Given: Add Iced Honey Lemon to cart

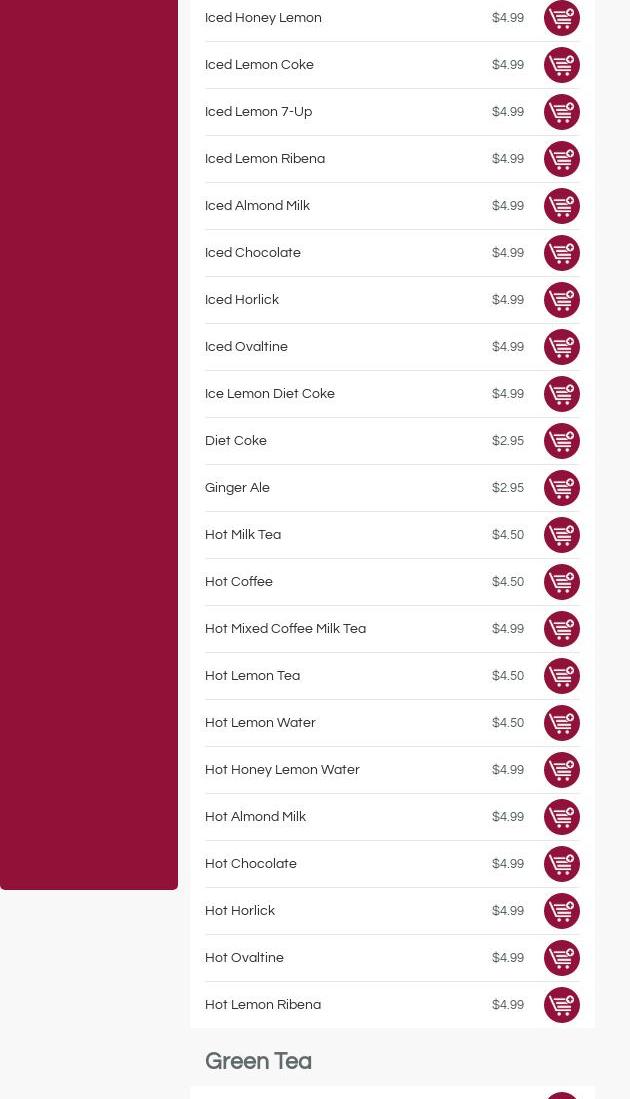Looking at the screenshot, I should (x=561, y=18).
